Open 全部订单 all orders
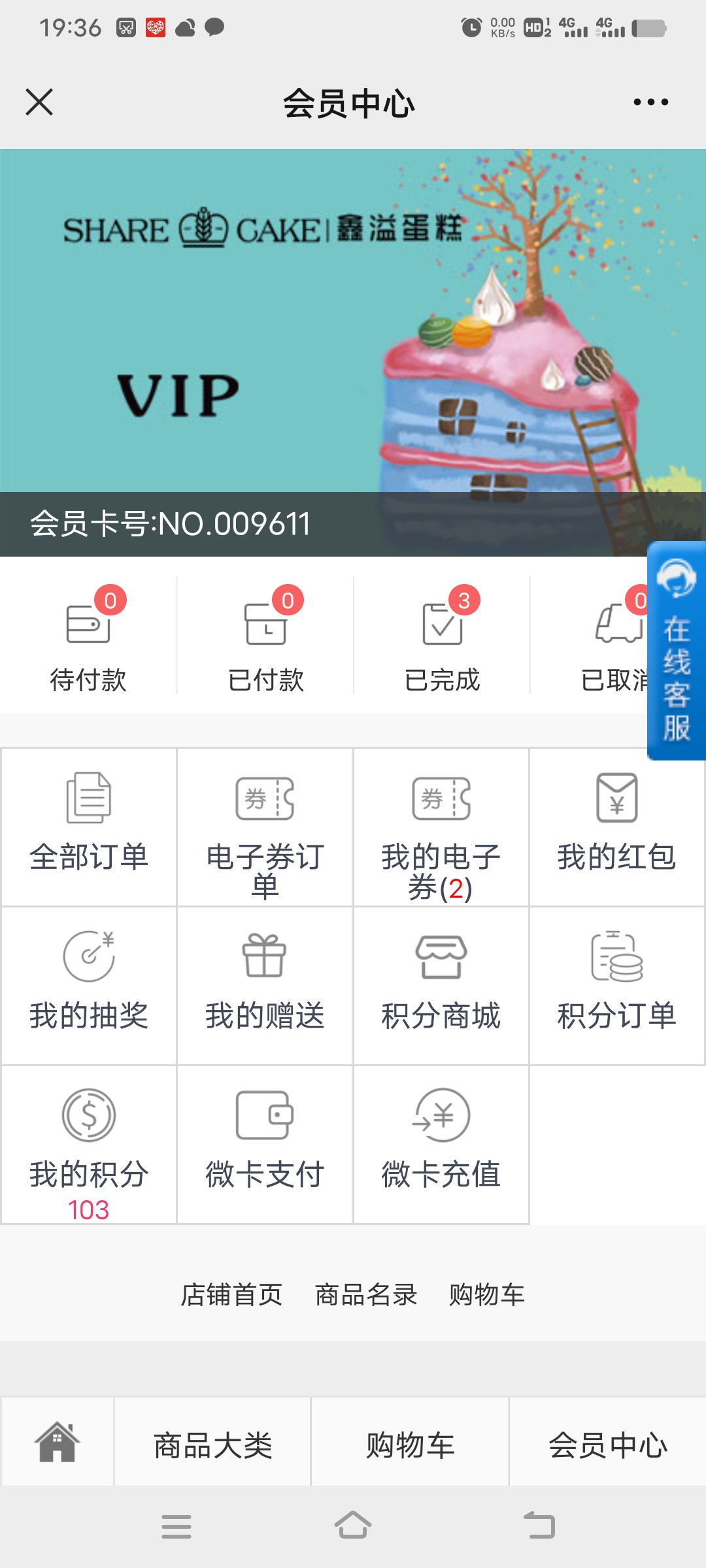Image resolution: width=706 pixels, height=1568 pixels. pyautogui.click(x=89, y=827)
